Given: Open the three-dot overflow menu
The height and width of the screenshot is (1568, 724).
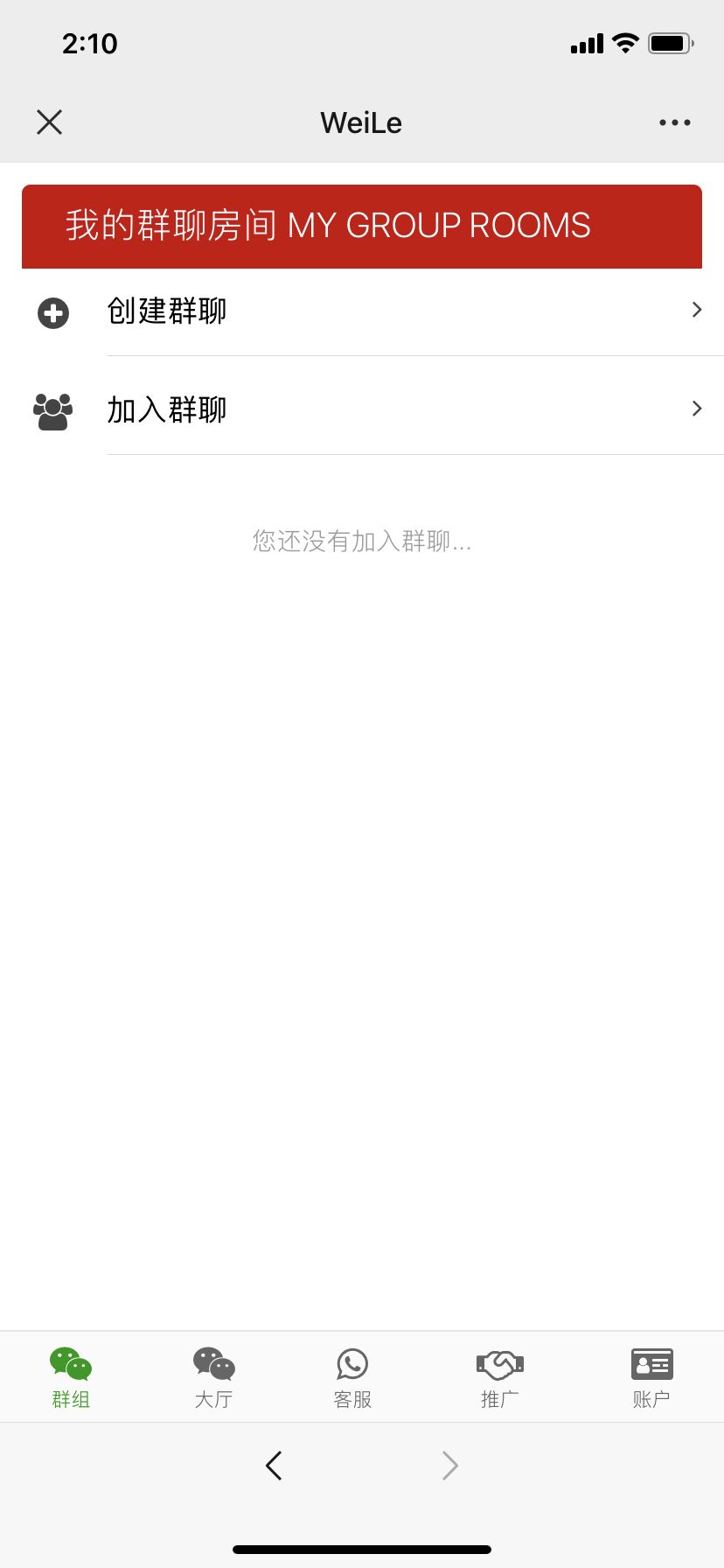Looking at the screenshot, I should [x=674, y=122].
